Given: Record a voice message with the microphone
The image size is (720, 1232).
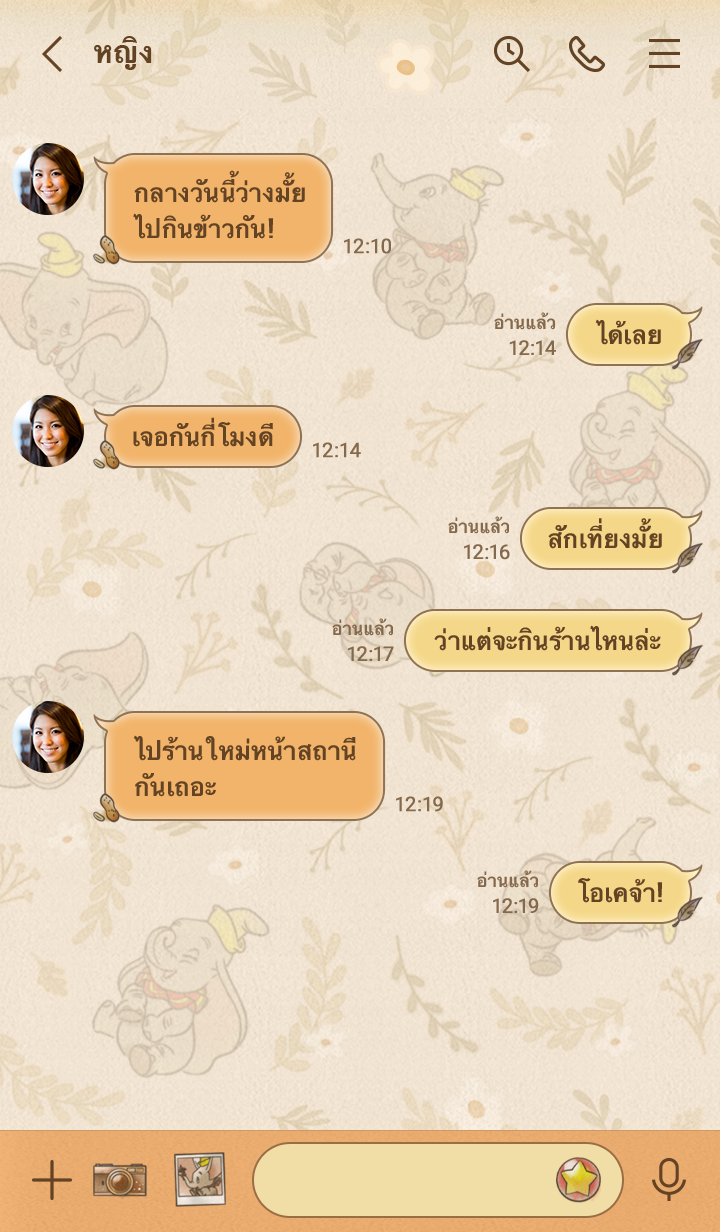Looking at the screenshot, I should pyautogui.click(x=668, y=1180).
